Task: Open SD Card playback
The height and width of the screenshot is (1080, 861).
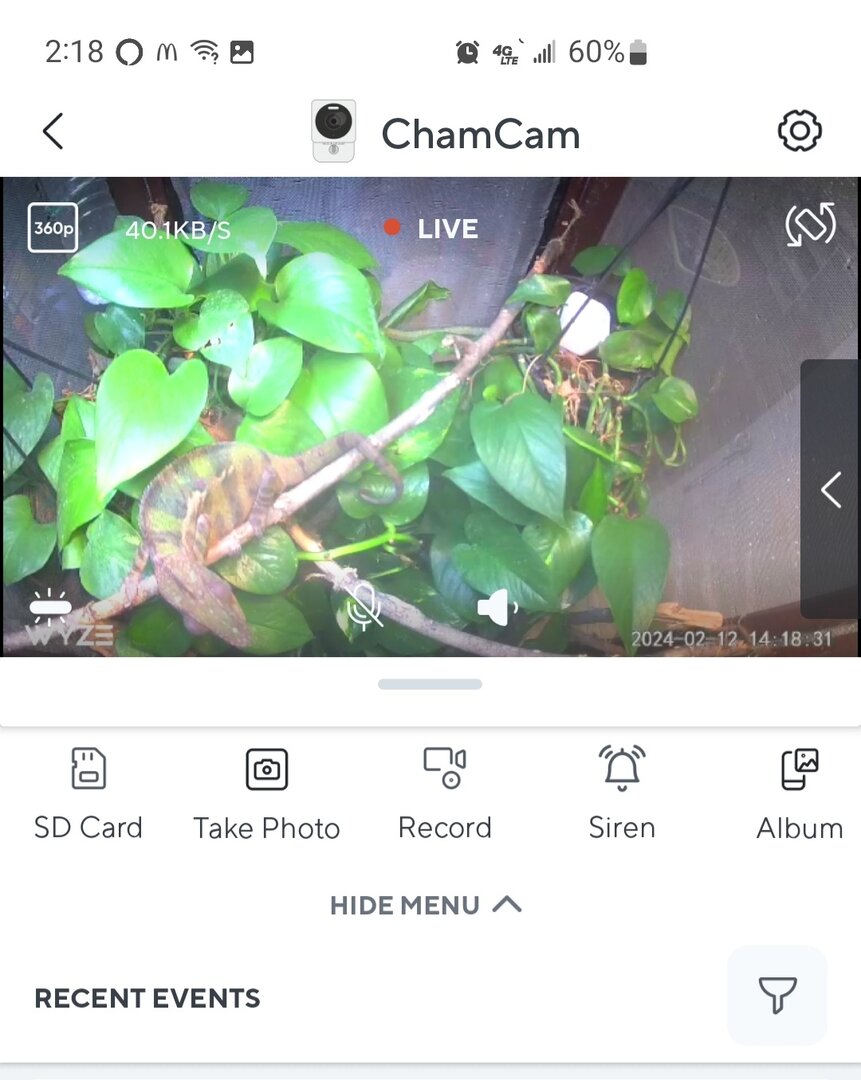Action: click(x=88, y=794)
